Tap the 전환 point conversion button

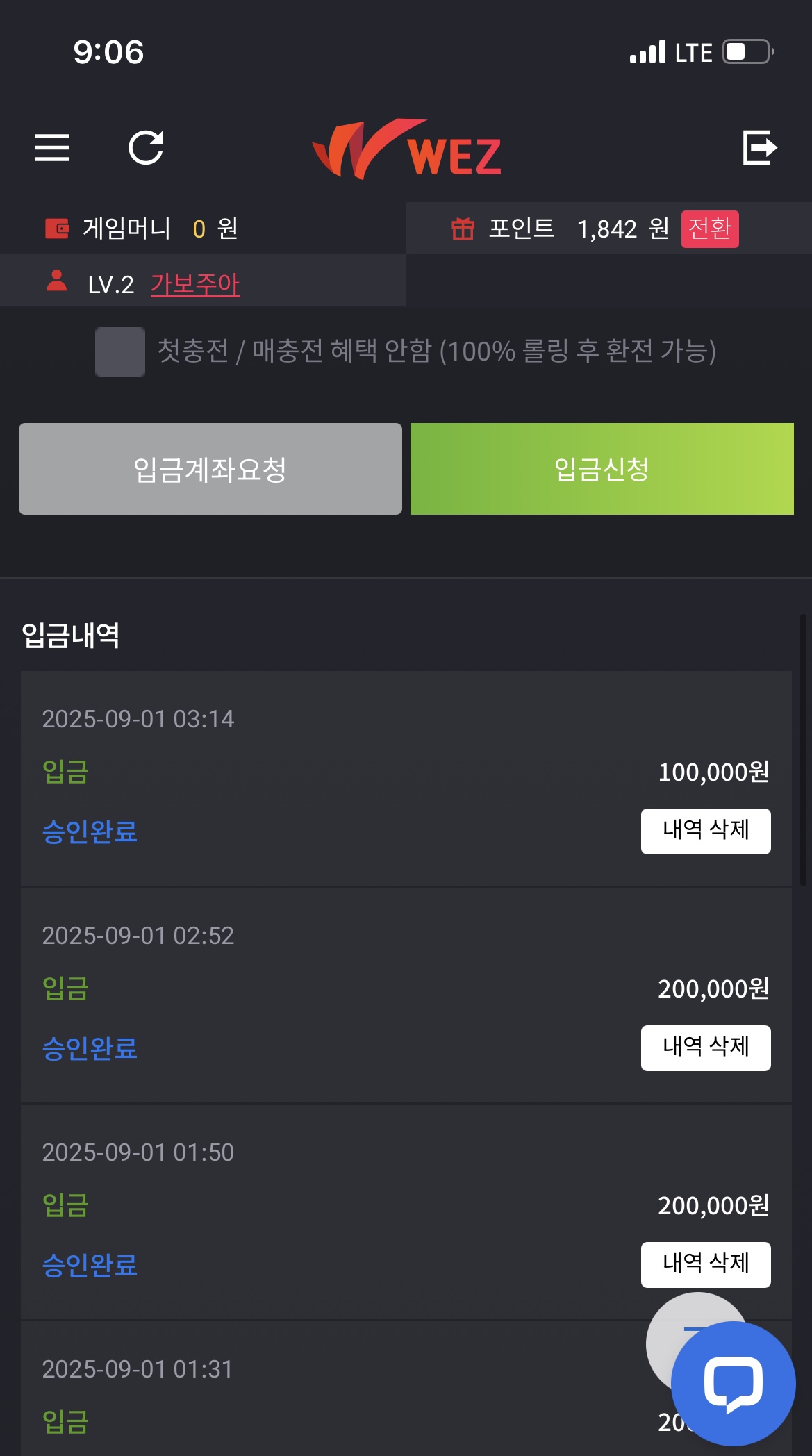click(709, 229)
